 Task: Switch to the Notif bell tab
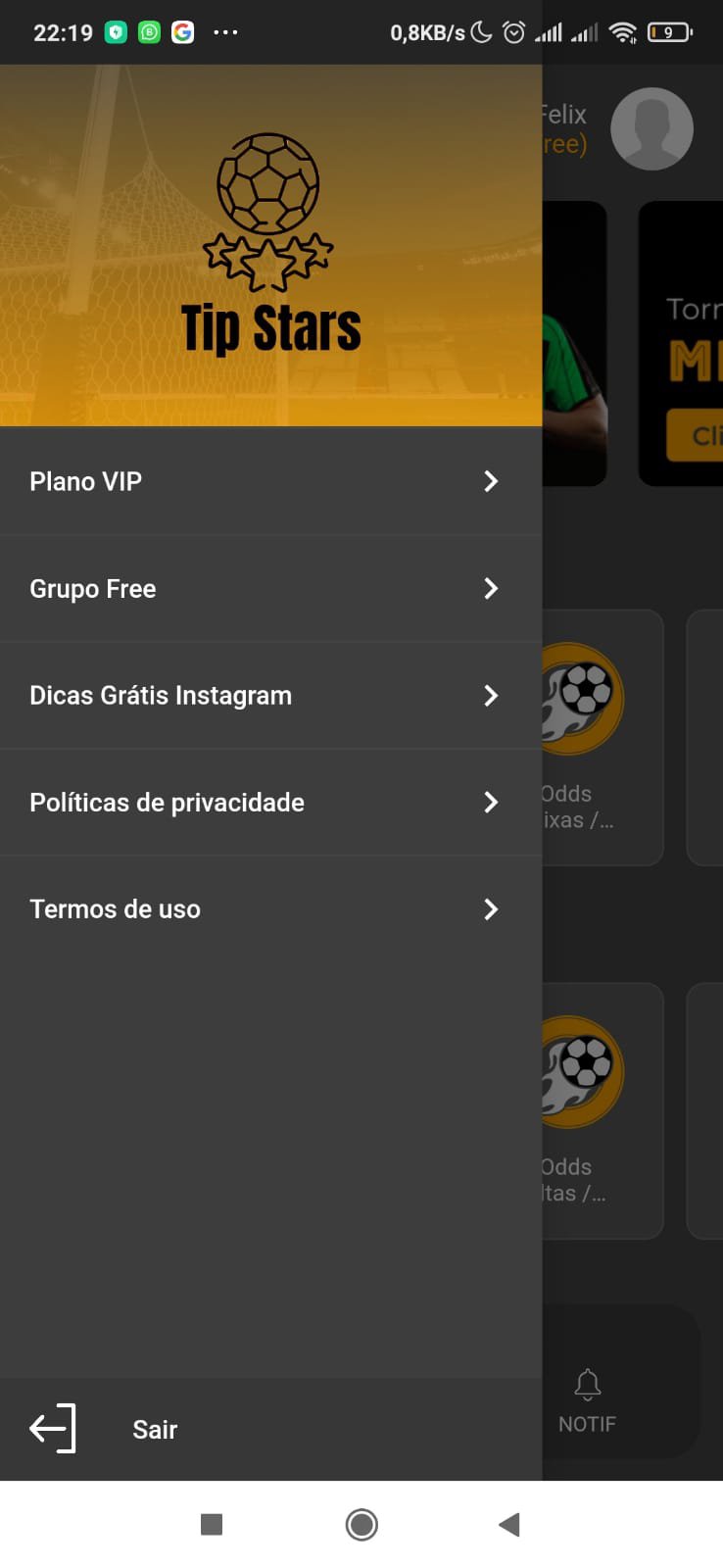tap(587, 1401)
